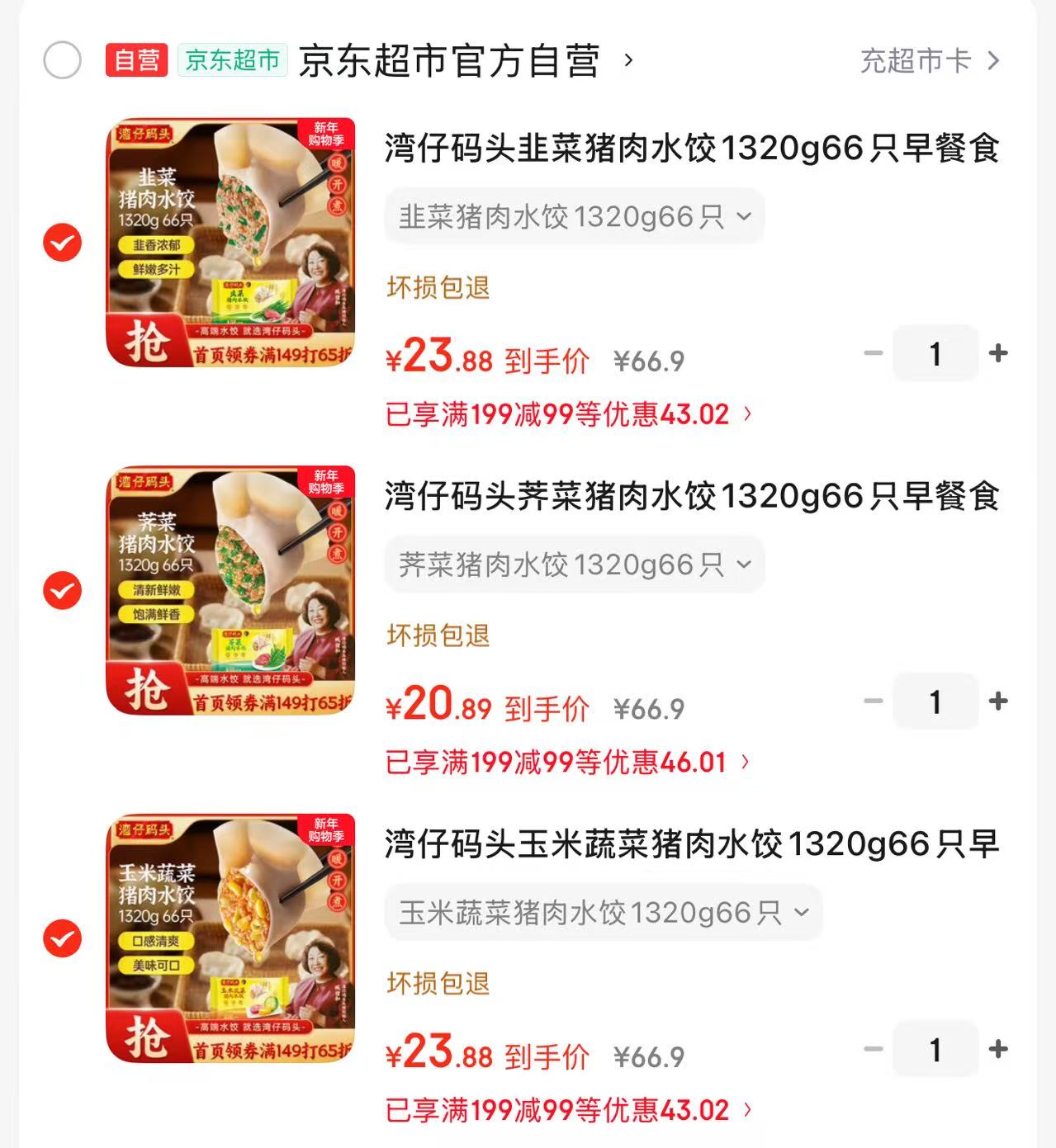Open spec dropdown for 荠菜猪肉水饺 1320g66只
This screenshot has height=1148, width=1056.
click(575, 565)
